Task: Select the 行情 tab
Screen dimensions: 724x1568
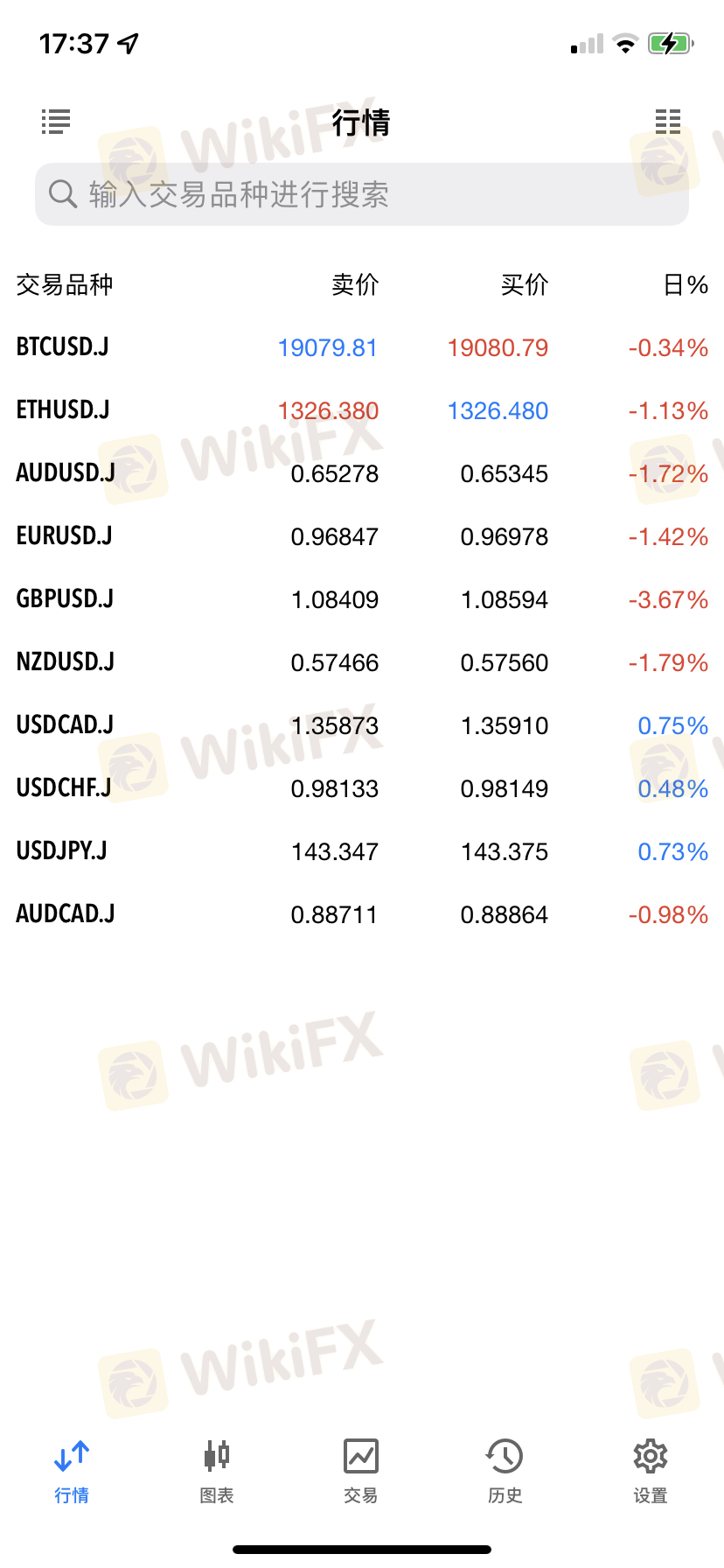Action: [x=72, y=1470]
